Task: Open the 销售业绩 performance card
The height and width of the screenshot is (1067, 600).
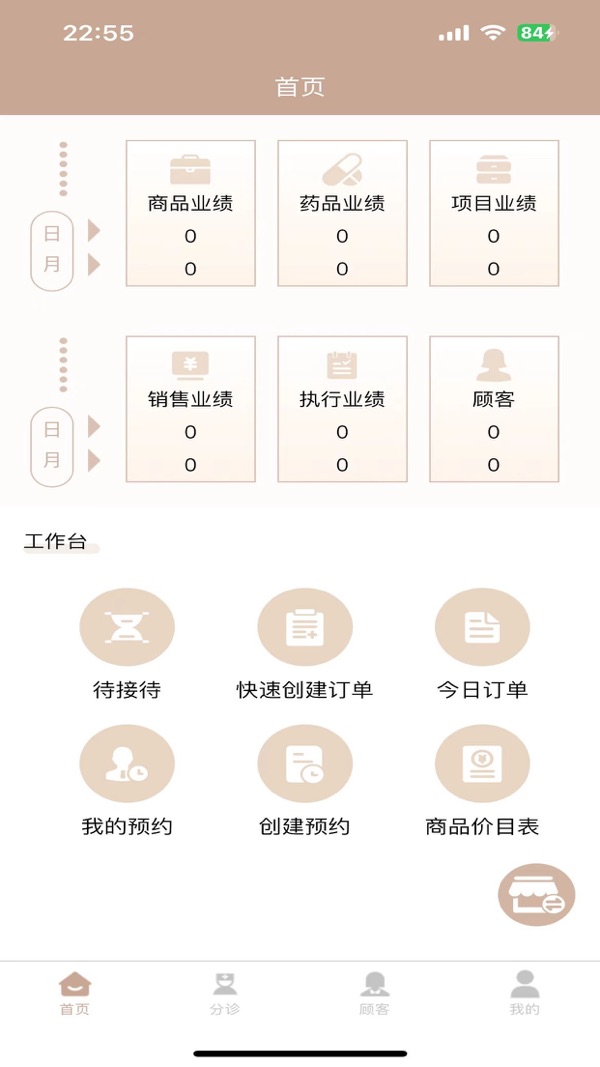Action: click(x=190, y=409)
